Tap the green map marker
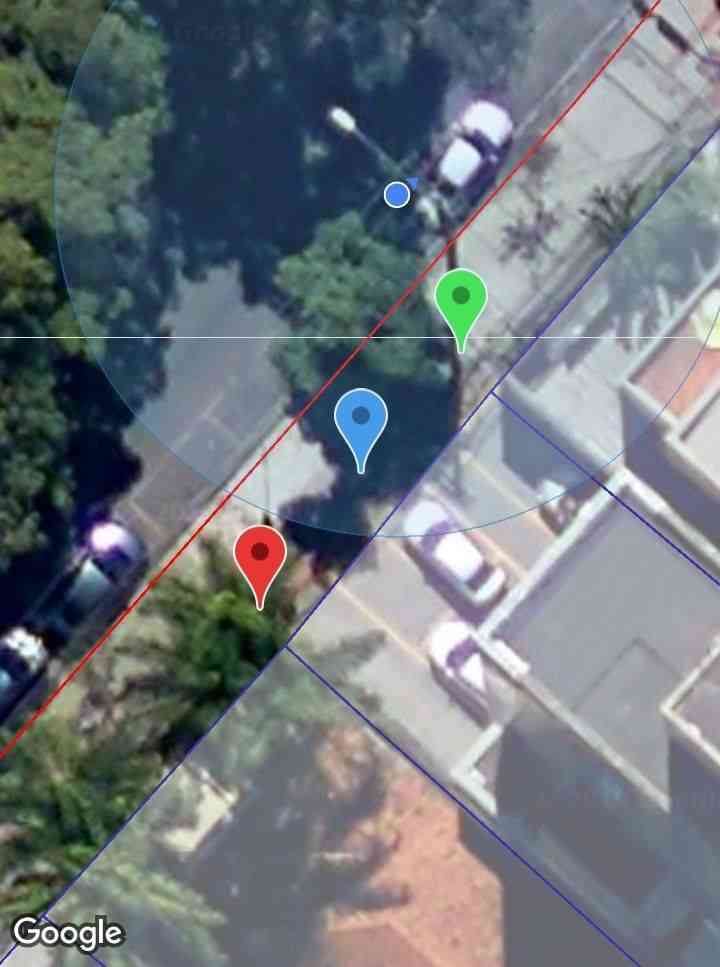The height and width of the screenshot is (967, 720). [x=461, y=299]
